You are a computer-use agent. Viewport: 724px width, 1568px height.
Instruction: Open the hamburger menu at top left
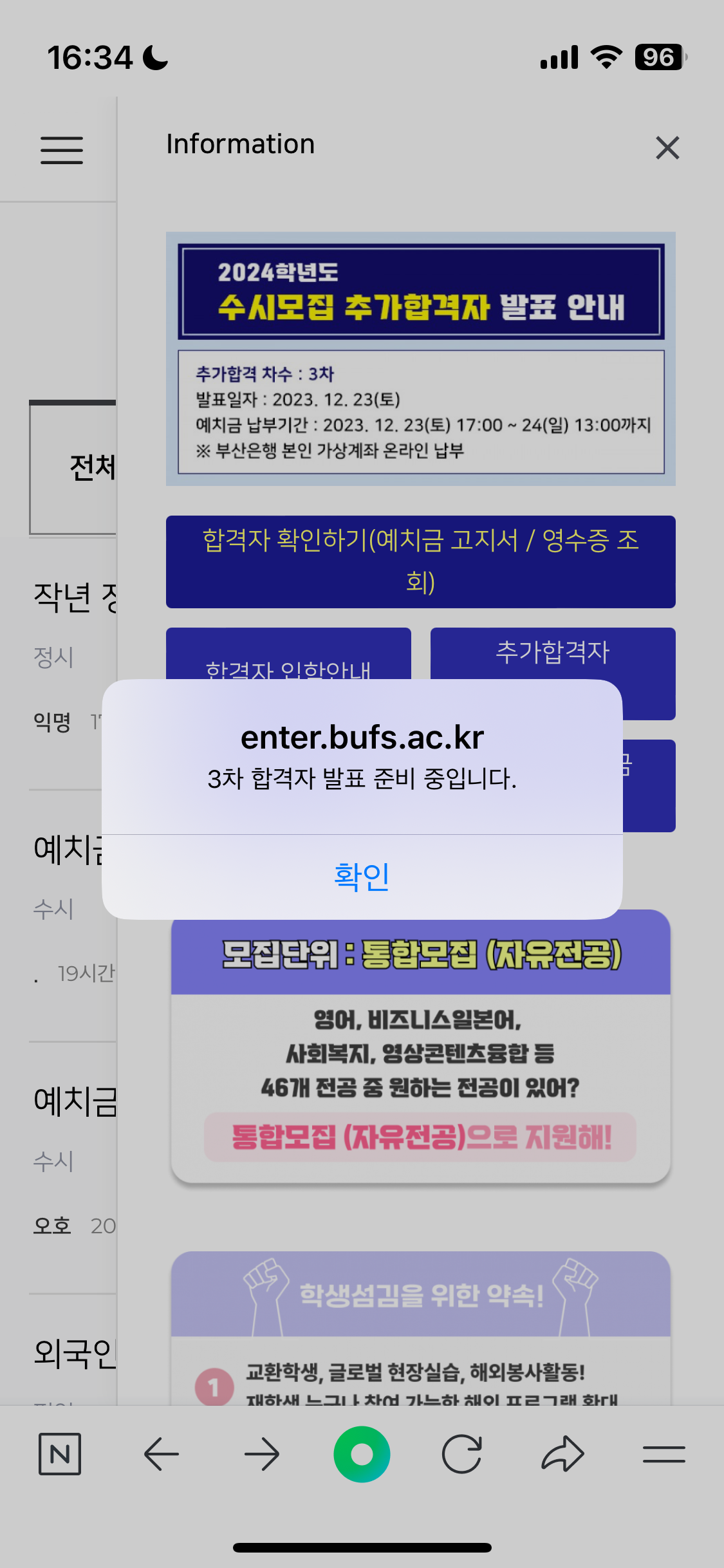(62, 150)
